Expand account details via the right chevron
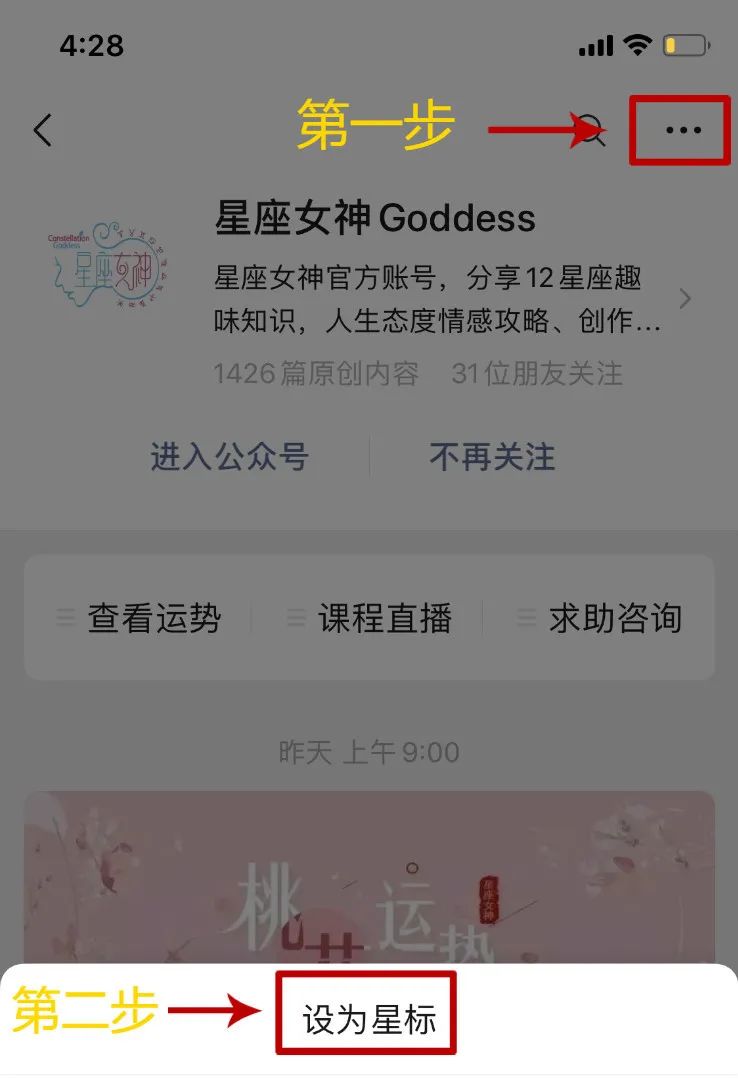The width and height of the screenshot is (738, 1079). (x=685, y=298)
